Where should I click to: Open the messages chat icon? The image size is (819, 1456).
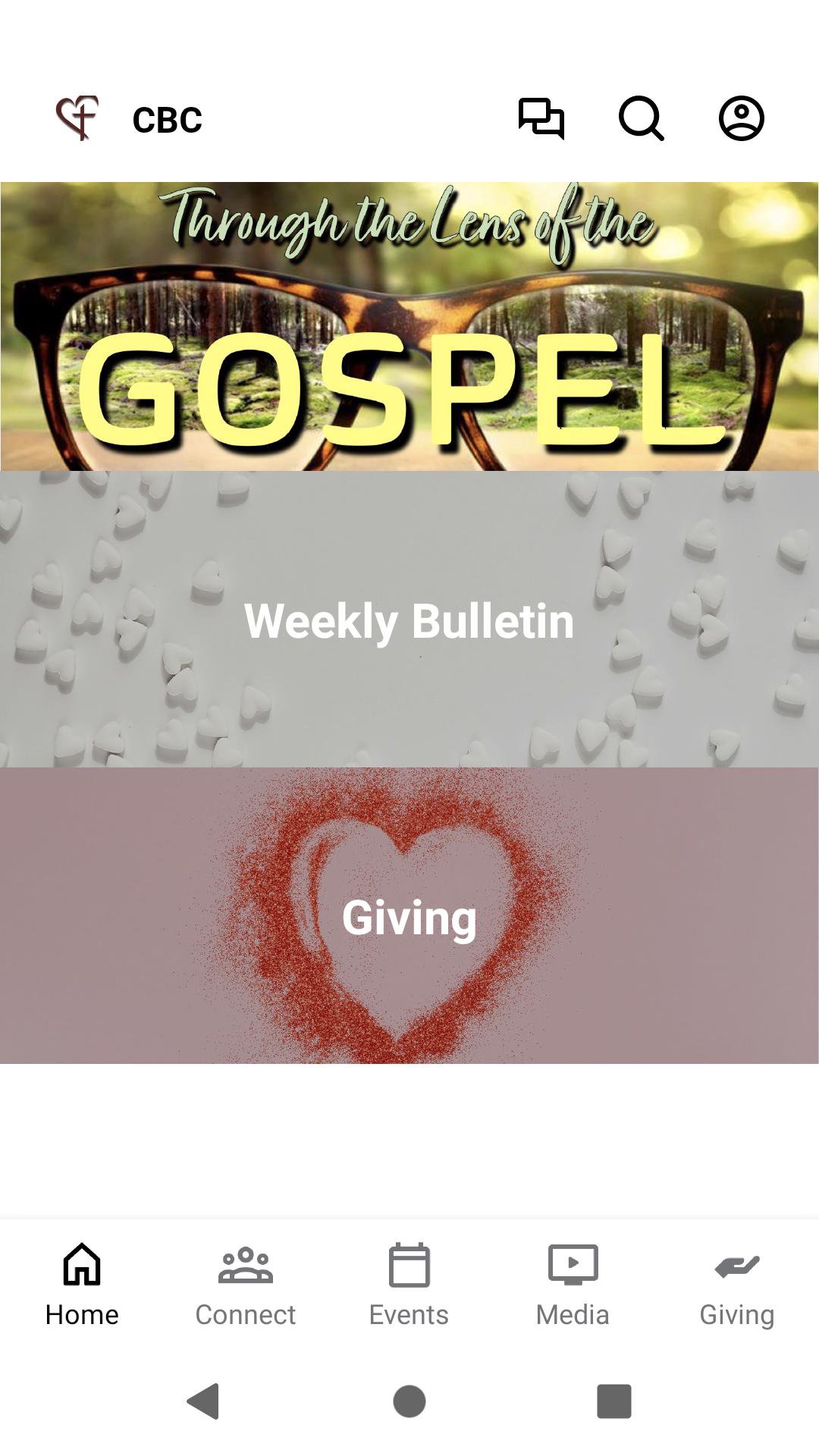(x=541, y=118)
